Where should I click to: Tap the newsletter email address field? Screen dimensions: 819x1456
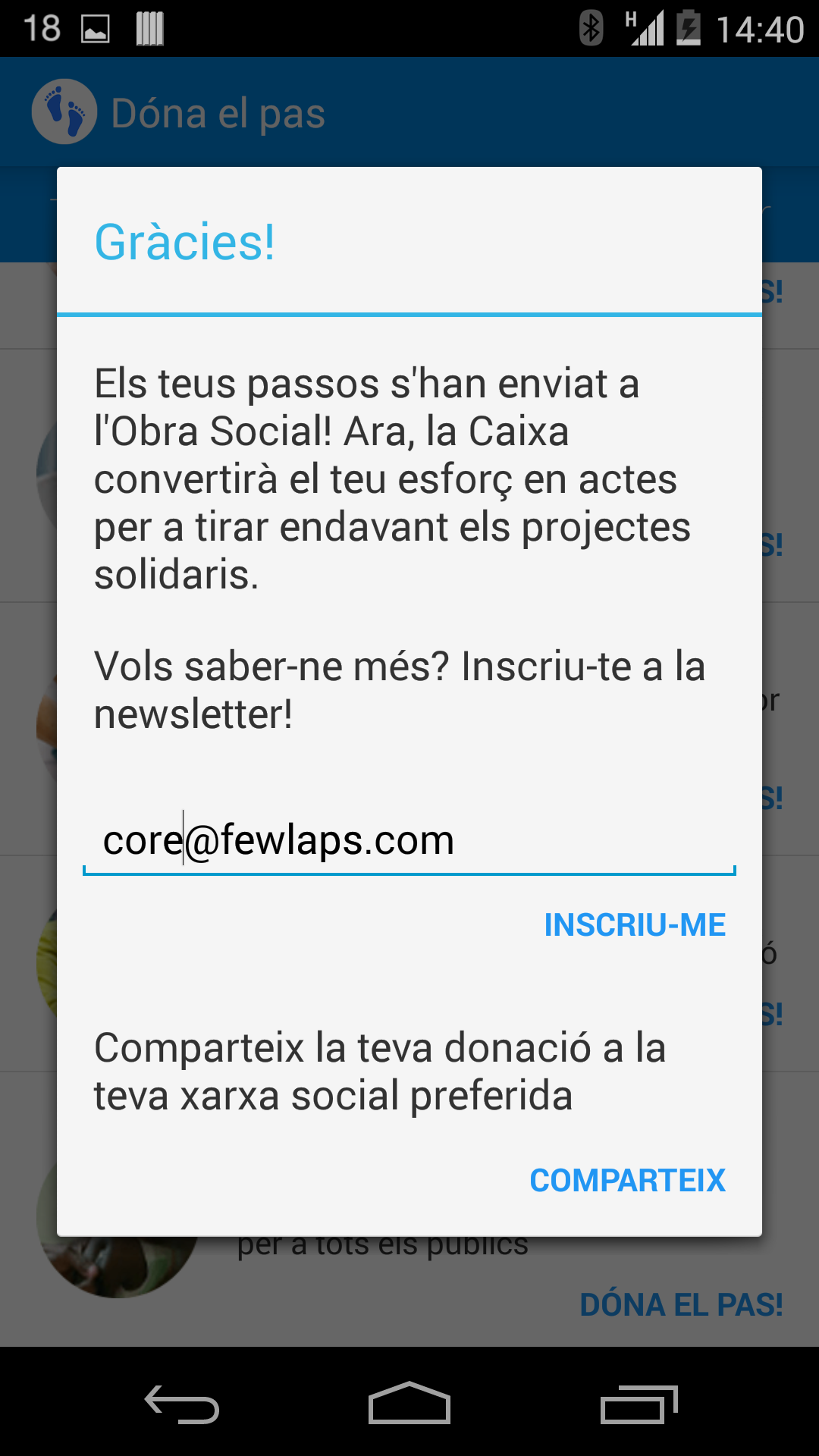409,841
